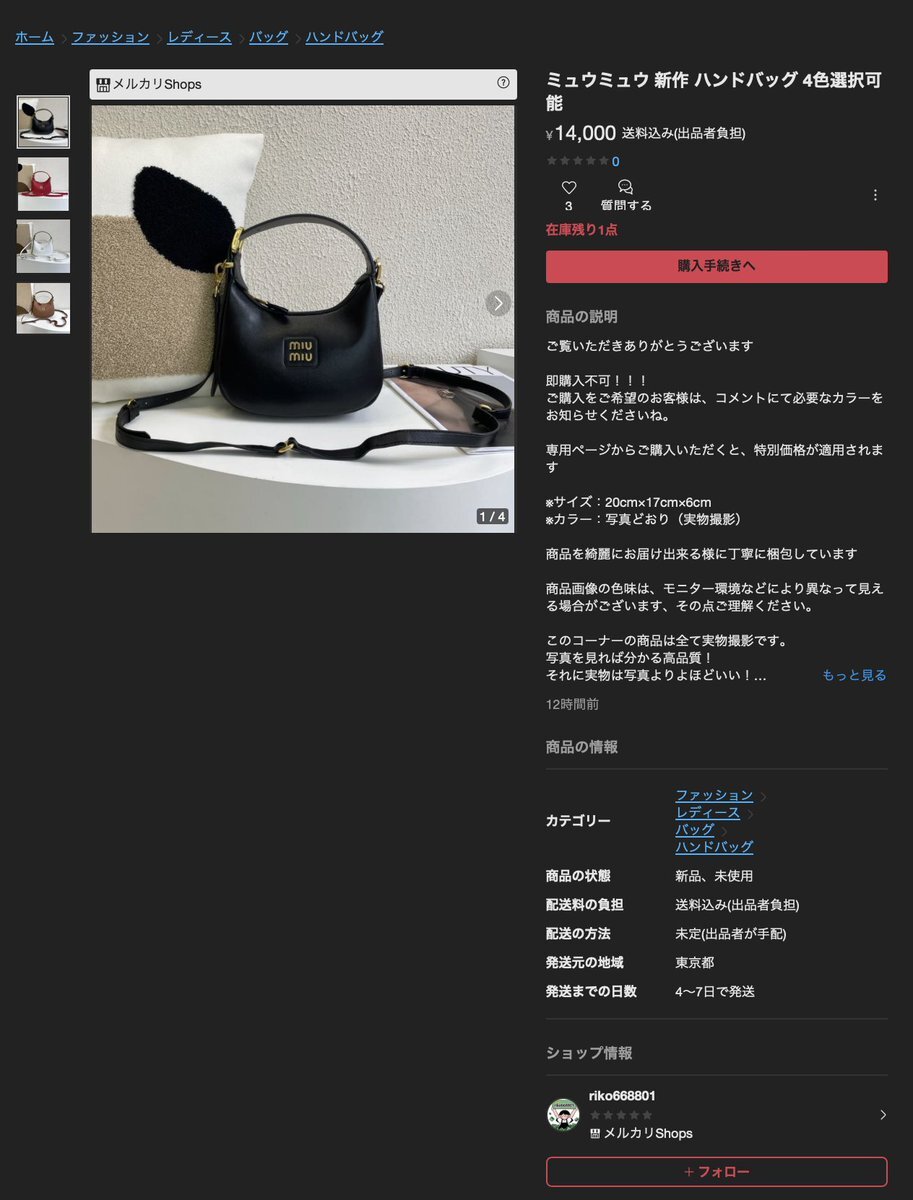Viewport: 913px width, 1200px height.
Task: Expand description with もっと見る
Action: pyautogui.click(x=854, y=675)
